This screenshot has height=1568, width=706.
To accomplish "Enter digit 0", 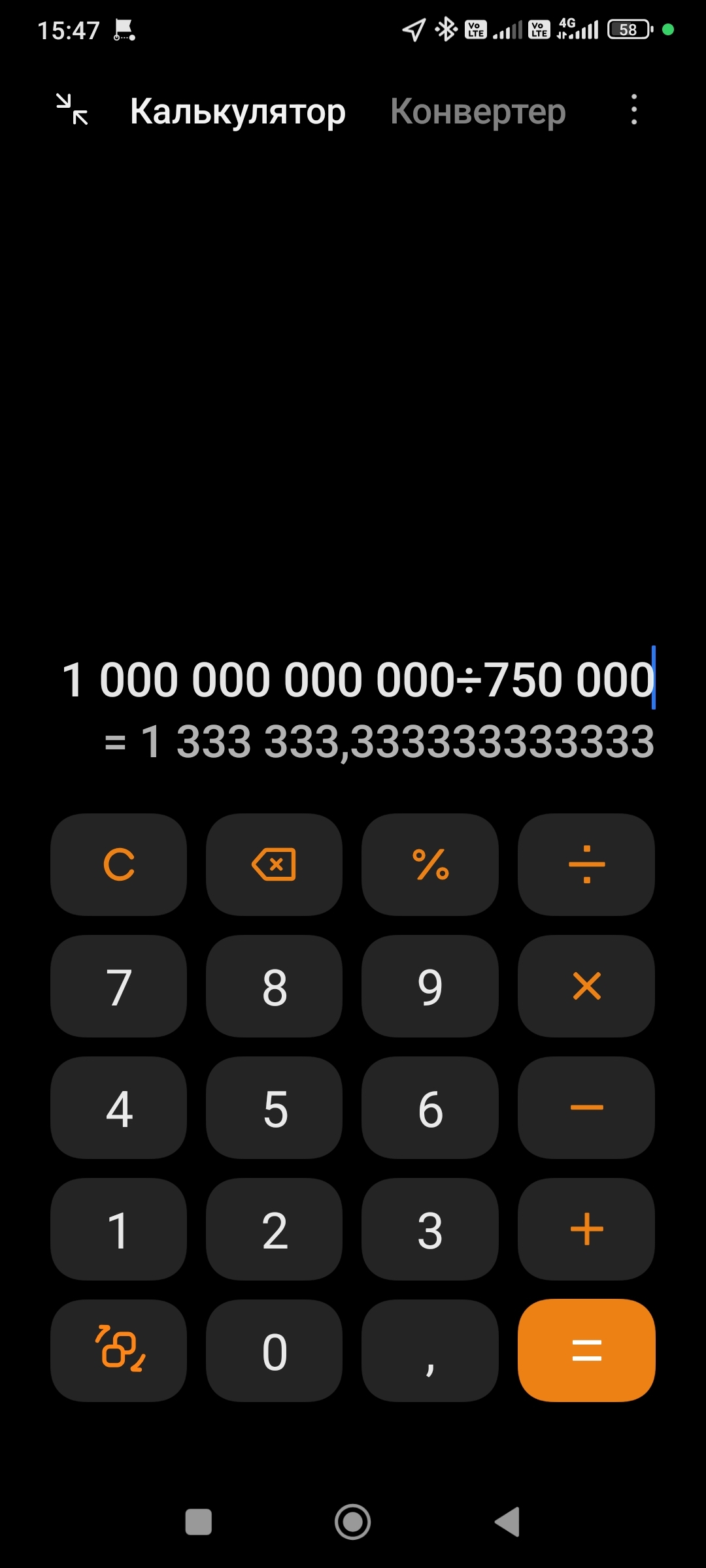I will pos(274,1350).
